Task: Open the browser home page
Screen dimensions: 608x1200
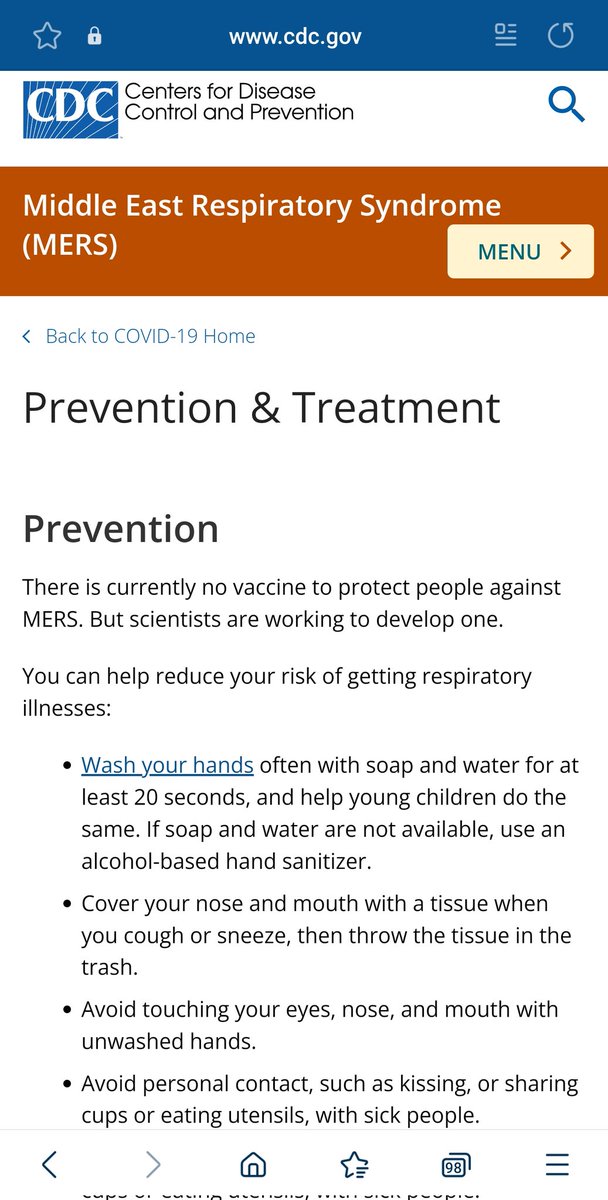Action: pyautogui.click(x=253, y=1164)
